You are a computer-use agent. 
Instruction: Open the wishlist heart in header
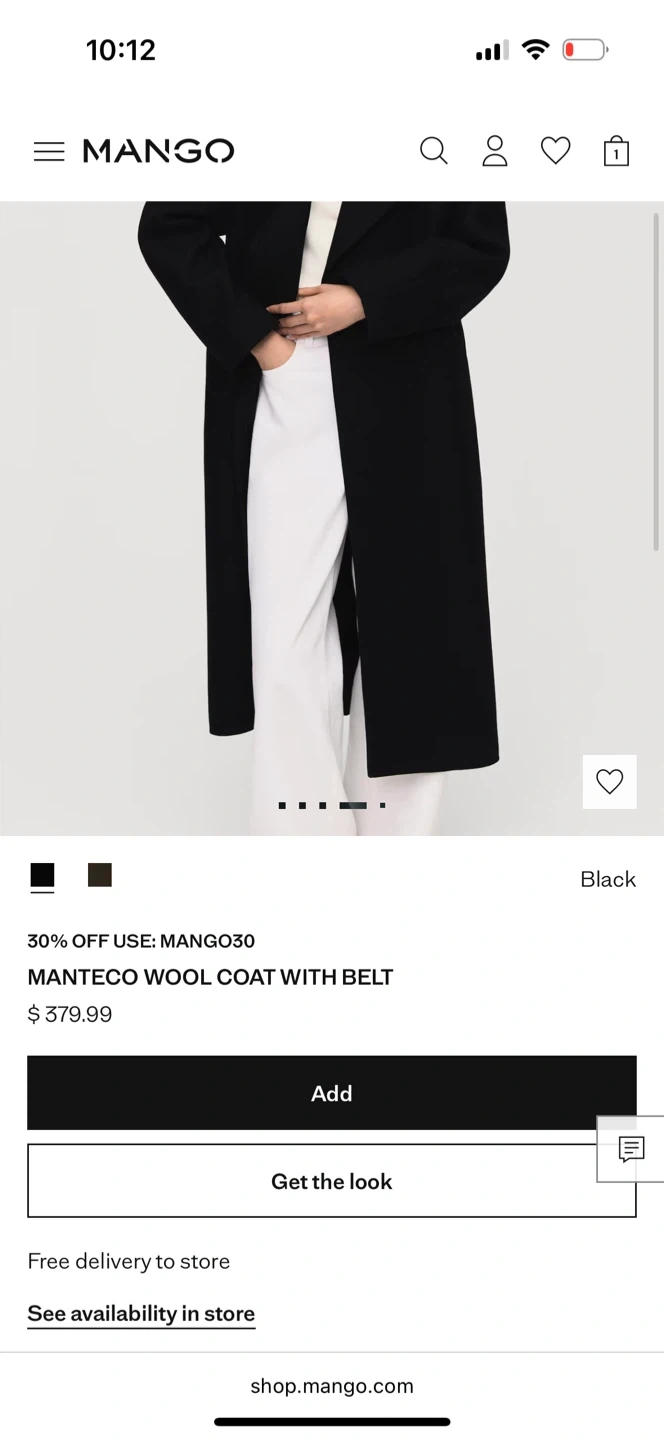pyautogui.click(x=555, y=151)
